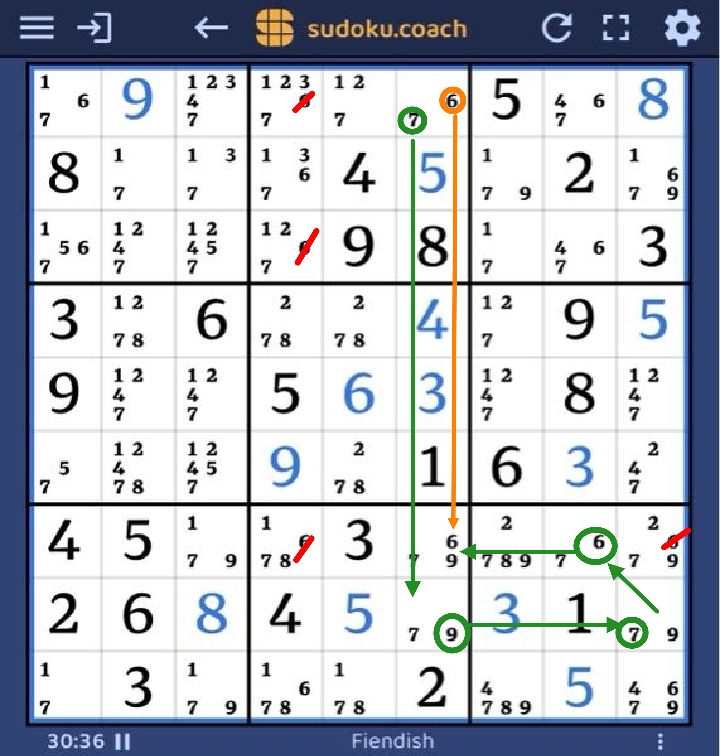Click the sign-in arrow icon
This screenshot has width=720, height=756.
(95, 27)
